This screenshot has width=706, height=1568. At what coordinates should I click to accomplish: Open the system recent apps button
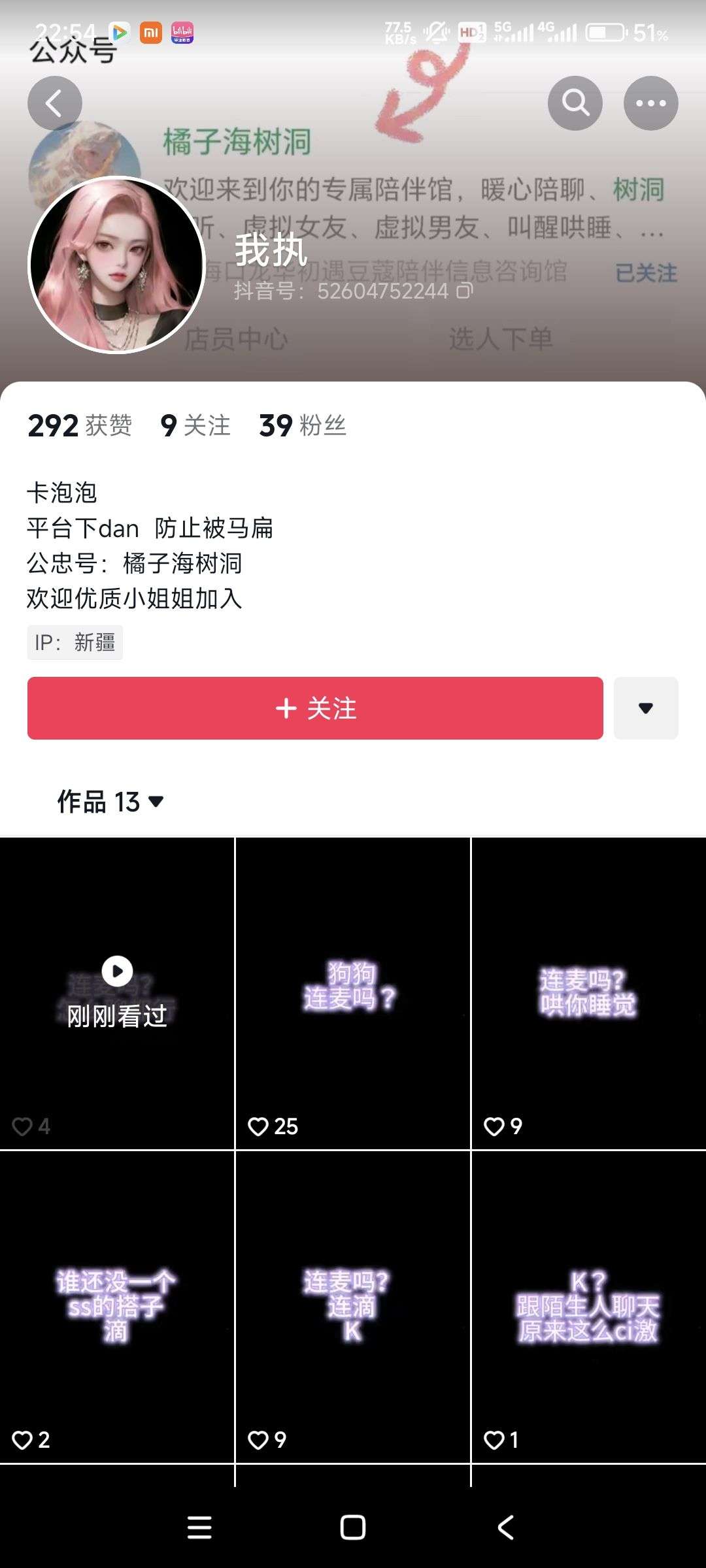point(199,1527)
